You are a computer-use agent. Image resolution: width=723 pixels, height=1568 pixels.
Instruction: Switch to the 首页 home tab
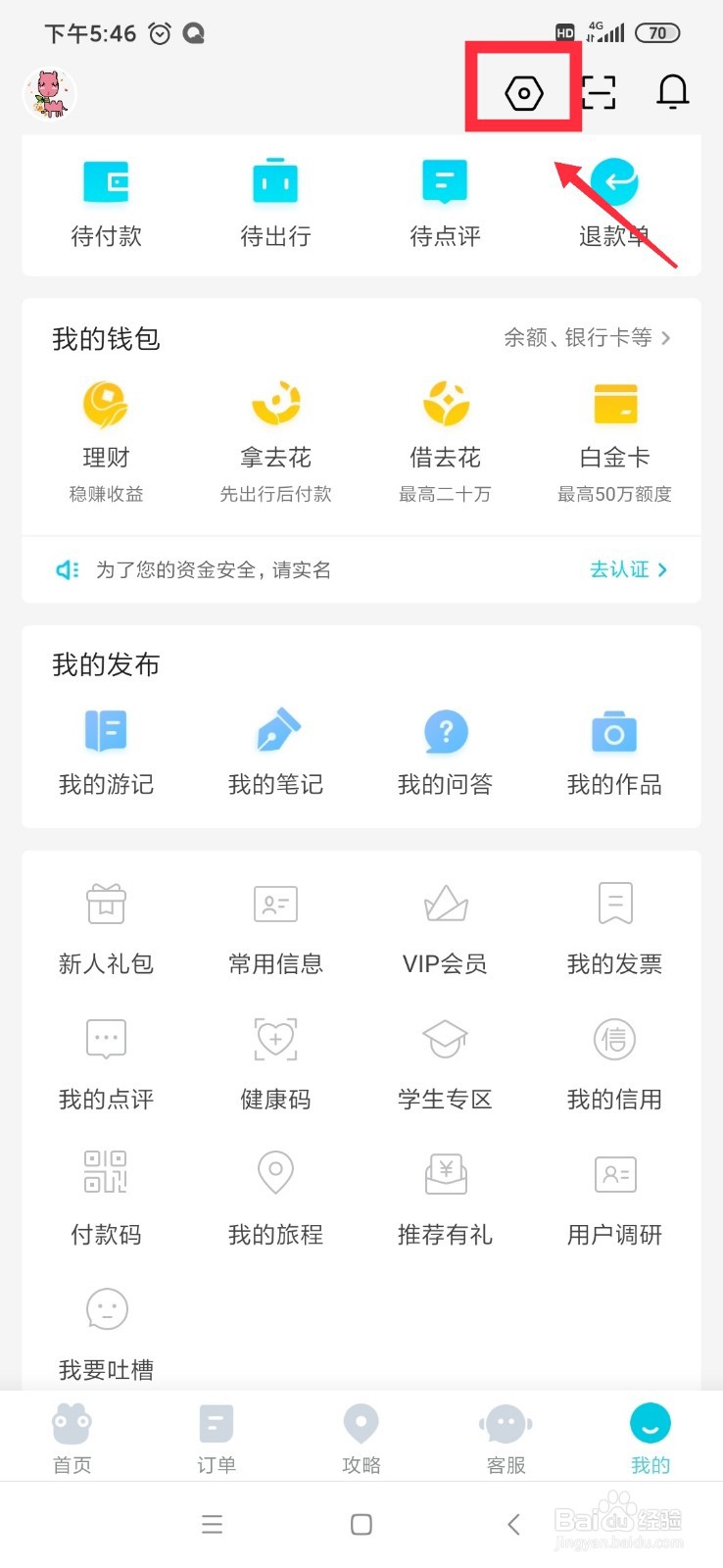(x=72, y=1438)
